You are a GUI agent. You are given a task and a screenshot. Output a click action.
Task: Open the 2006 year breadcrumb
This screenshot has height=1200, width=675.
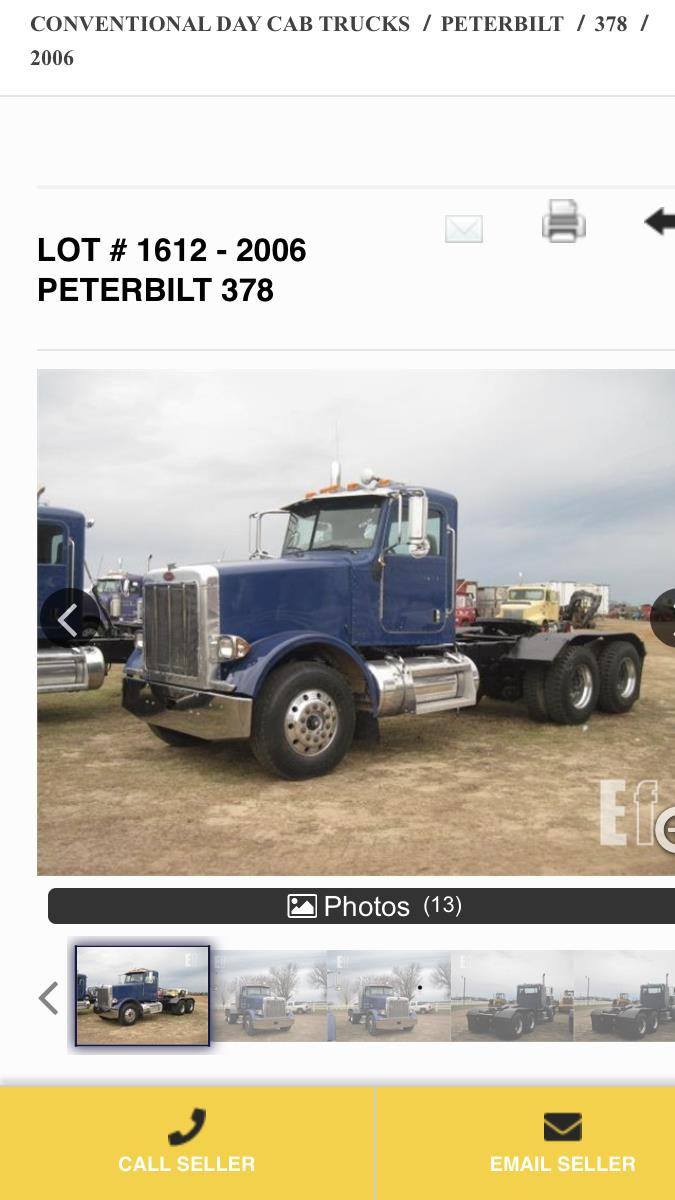pos(52,58)
